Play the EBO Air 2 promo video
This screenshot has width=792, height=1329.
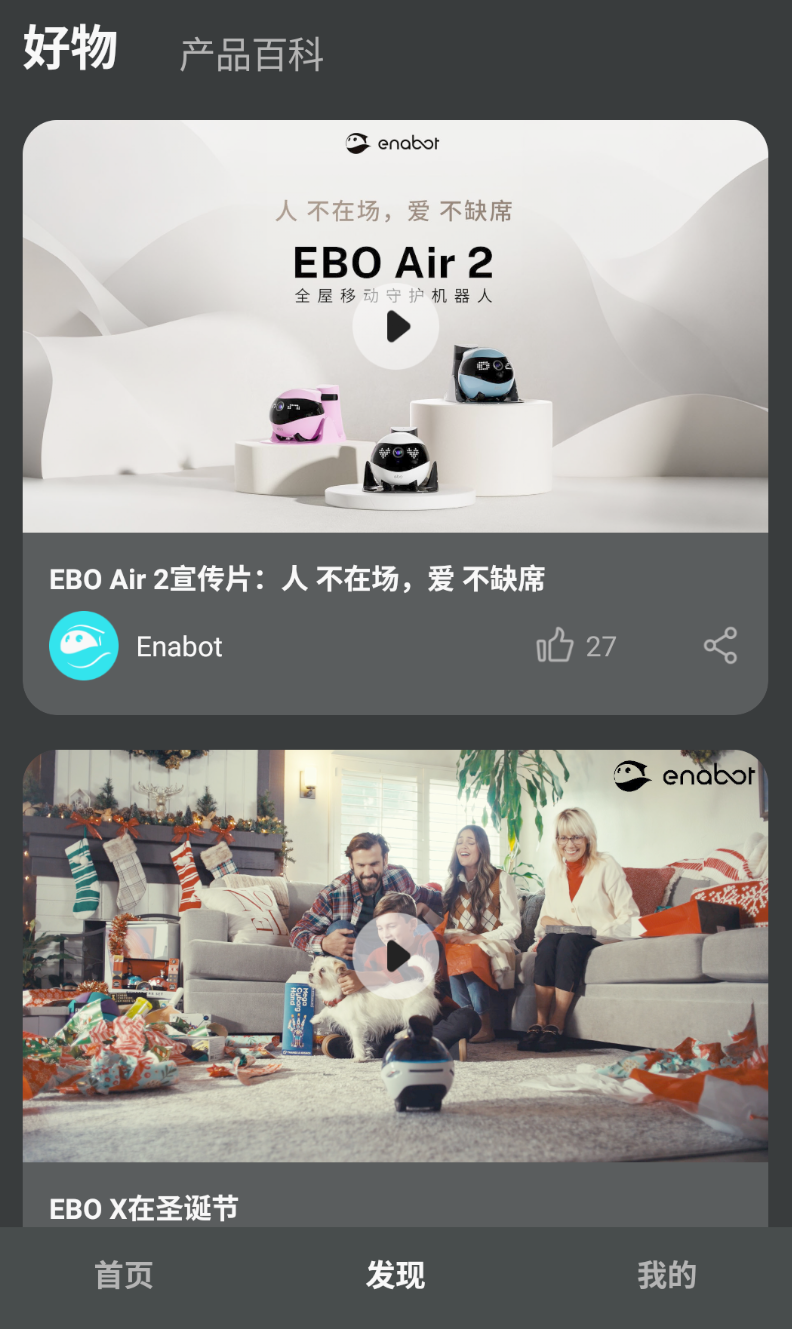coord(396,327)
